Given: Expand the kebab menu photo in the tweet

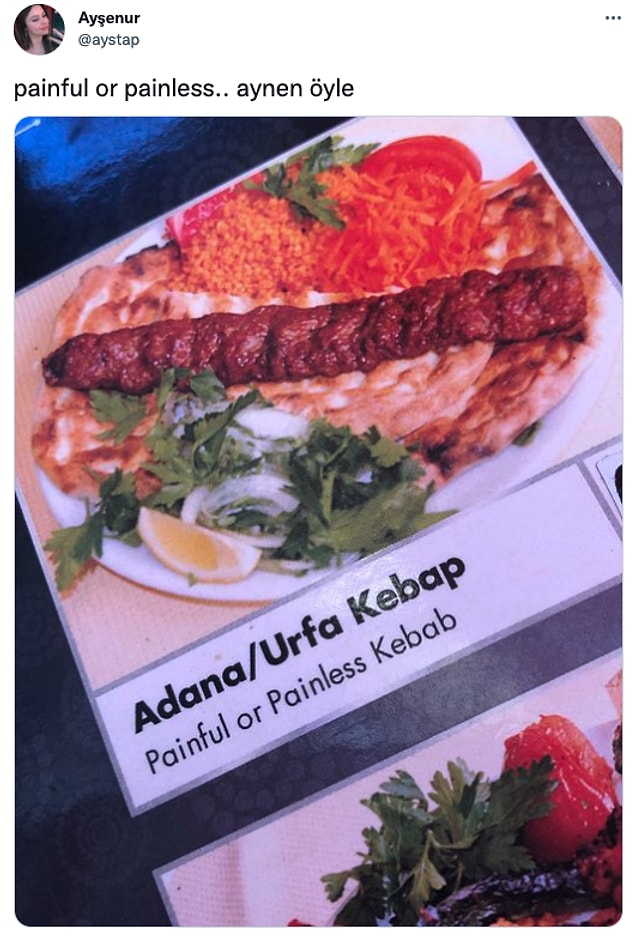Looking at the screenshot, I should (x=318, y=520).
